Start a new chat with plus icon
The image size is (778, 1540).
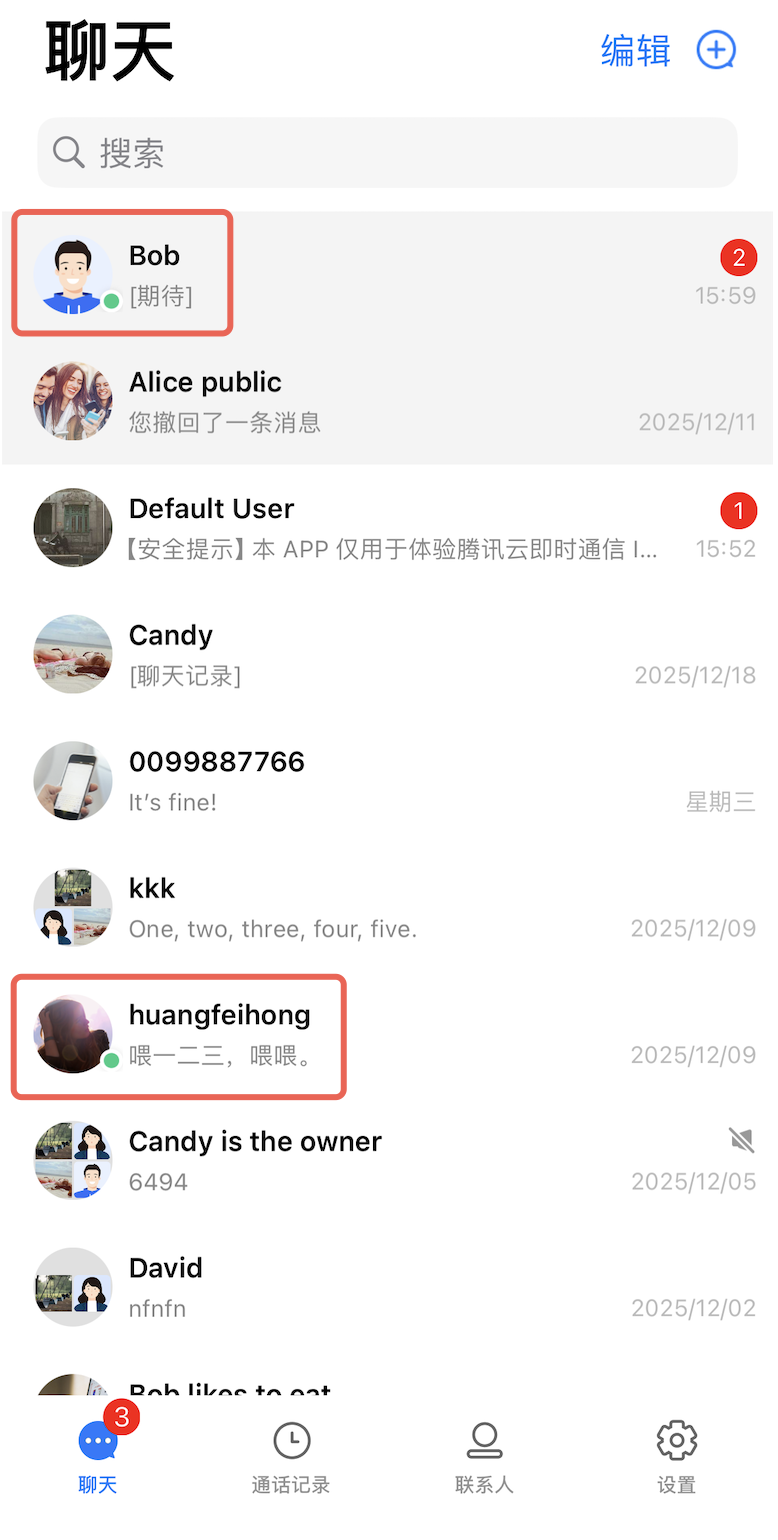(x=716, y=50)
